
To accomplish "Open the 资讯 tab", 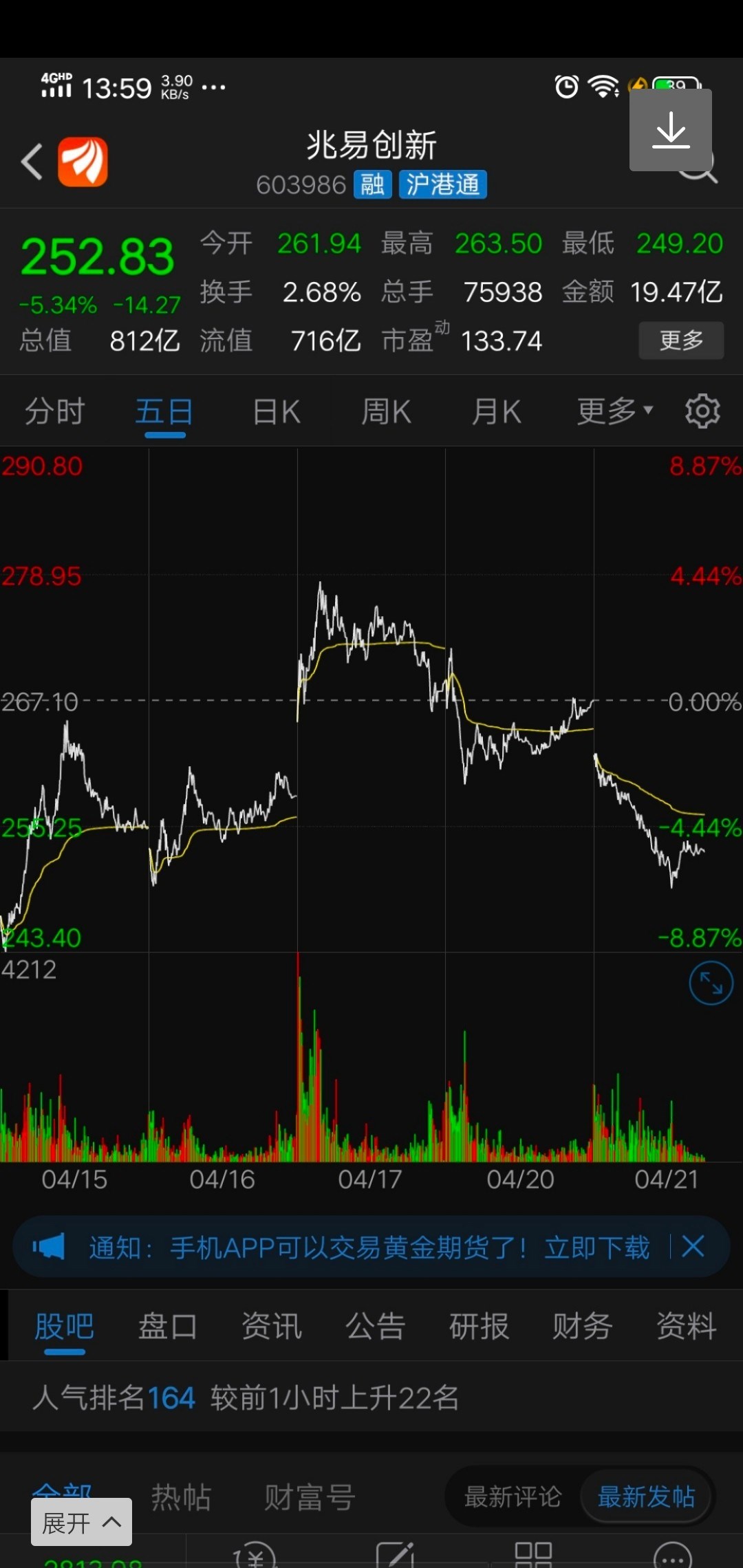I will tap(272, 1325).
